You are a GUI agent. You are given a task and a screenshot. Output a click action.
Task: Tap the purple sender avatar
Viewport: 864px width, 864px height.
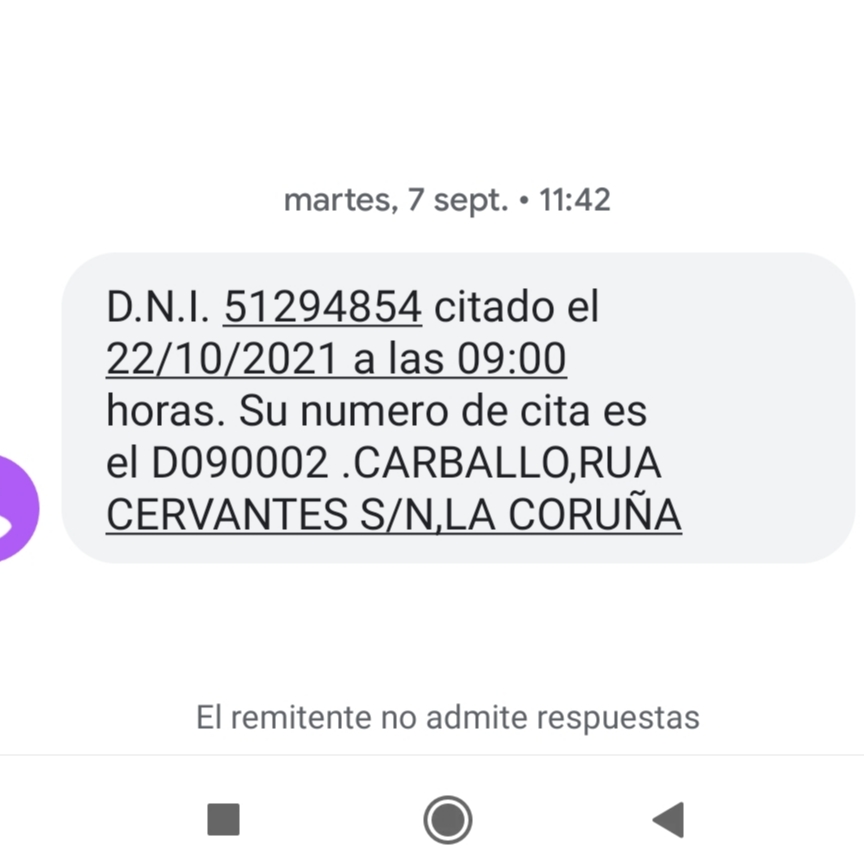[x=15, y=508]
